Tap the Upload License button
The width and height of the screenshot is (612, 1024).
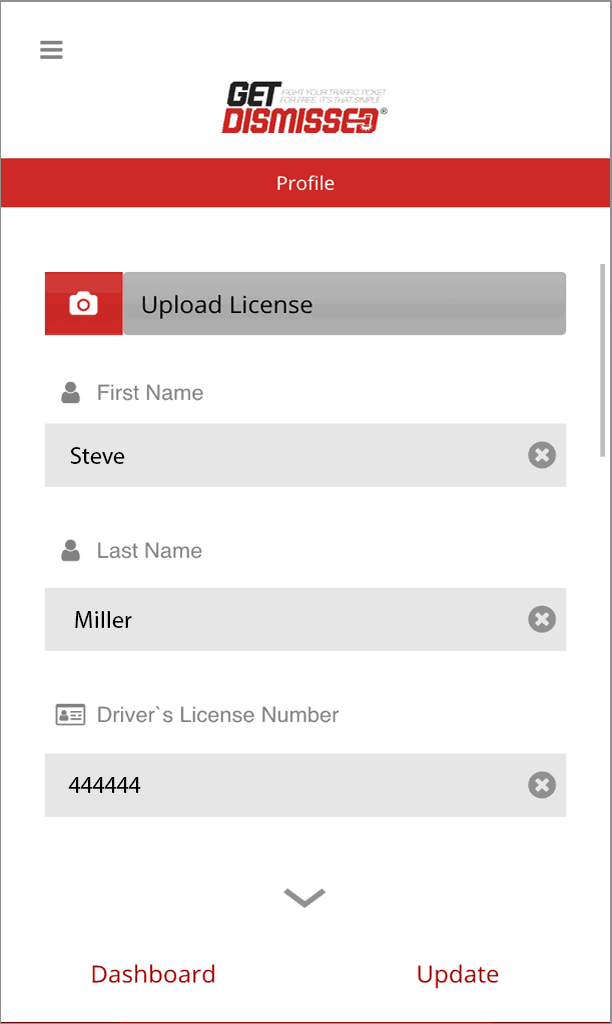(x=344, y=304)
